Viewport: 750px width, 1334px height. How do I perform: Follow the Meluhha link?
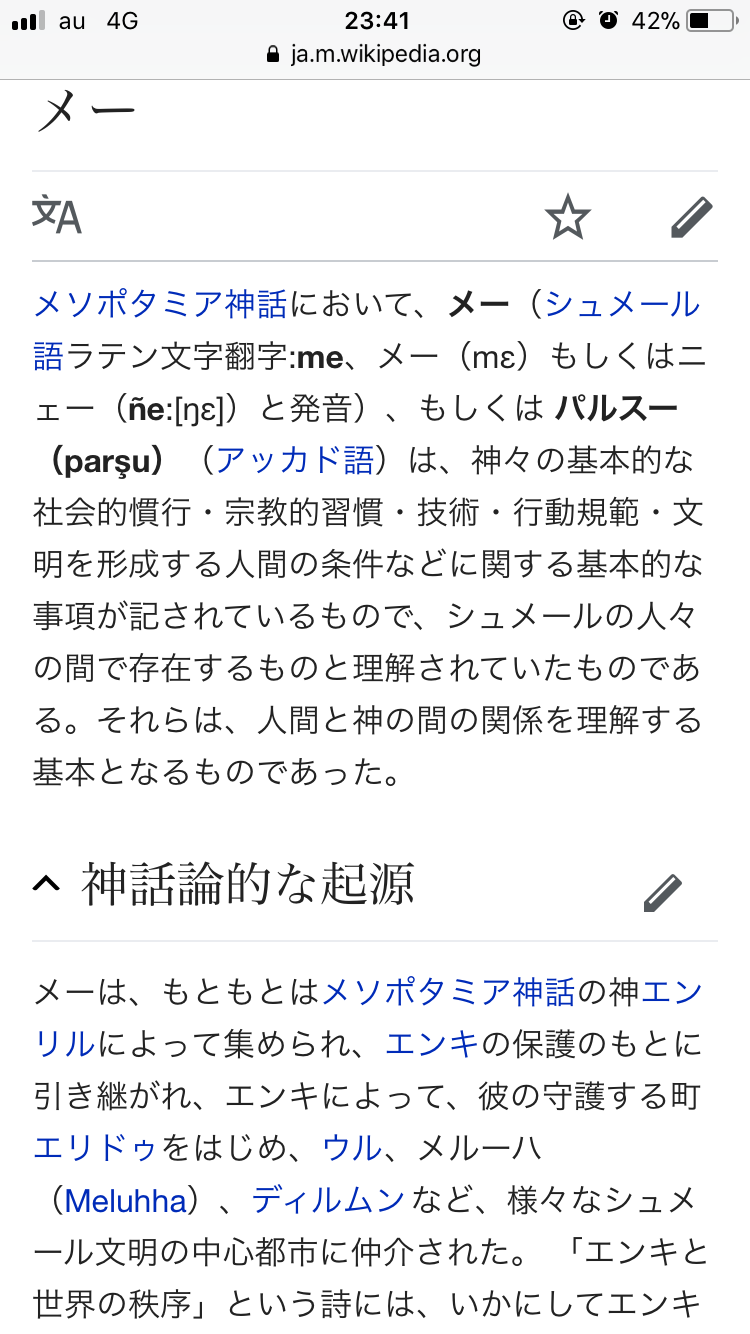coord(125,1200)
